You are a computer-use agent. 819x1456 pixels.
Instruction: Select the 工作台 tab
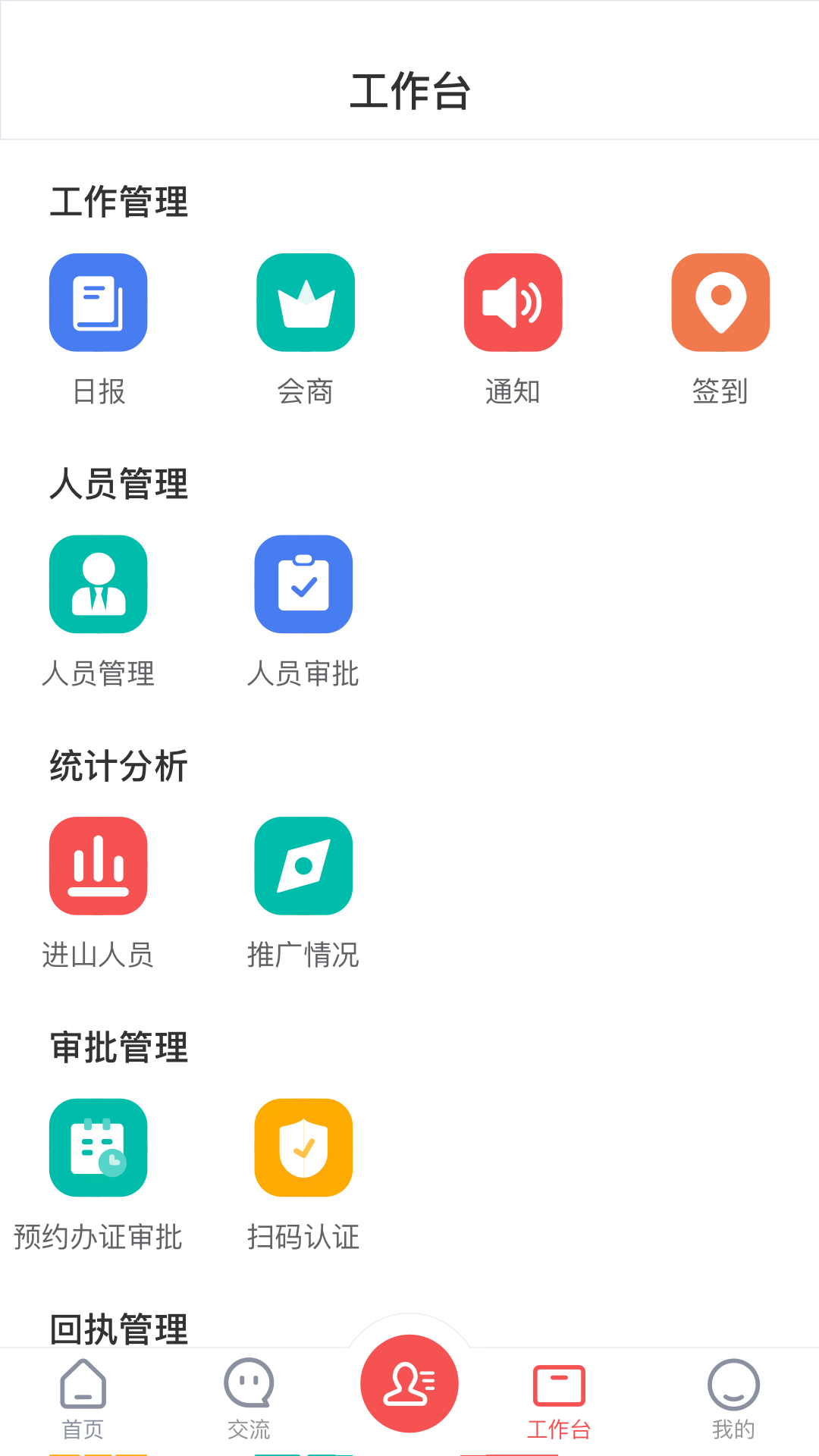559,1399
